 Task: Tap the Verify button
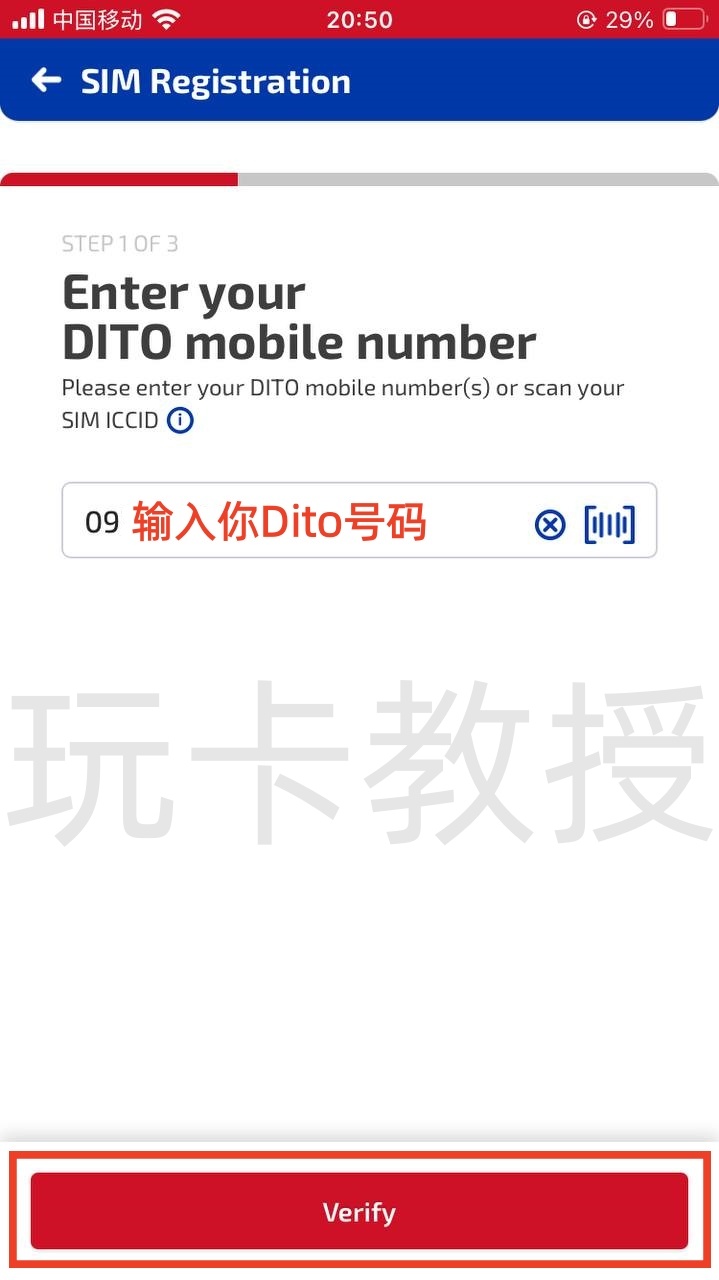click(359, 1212)
